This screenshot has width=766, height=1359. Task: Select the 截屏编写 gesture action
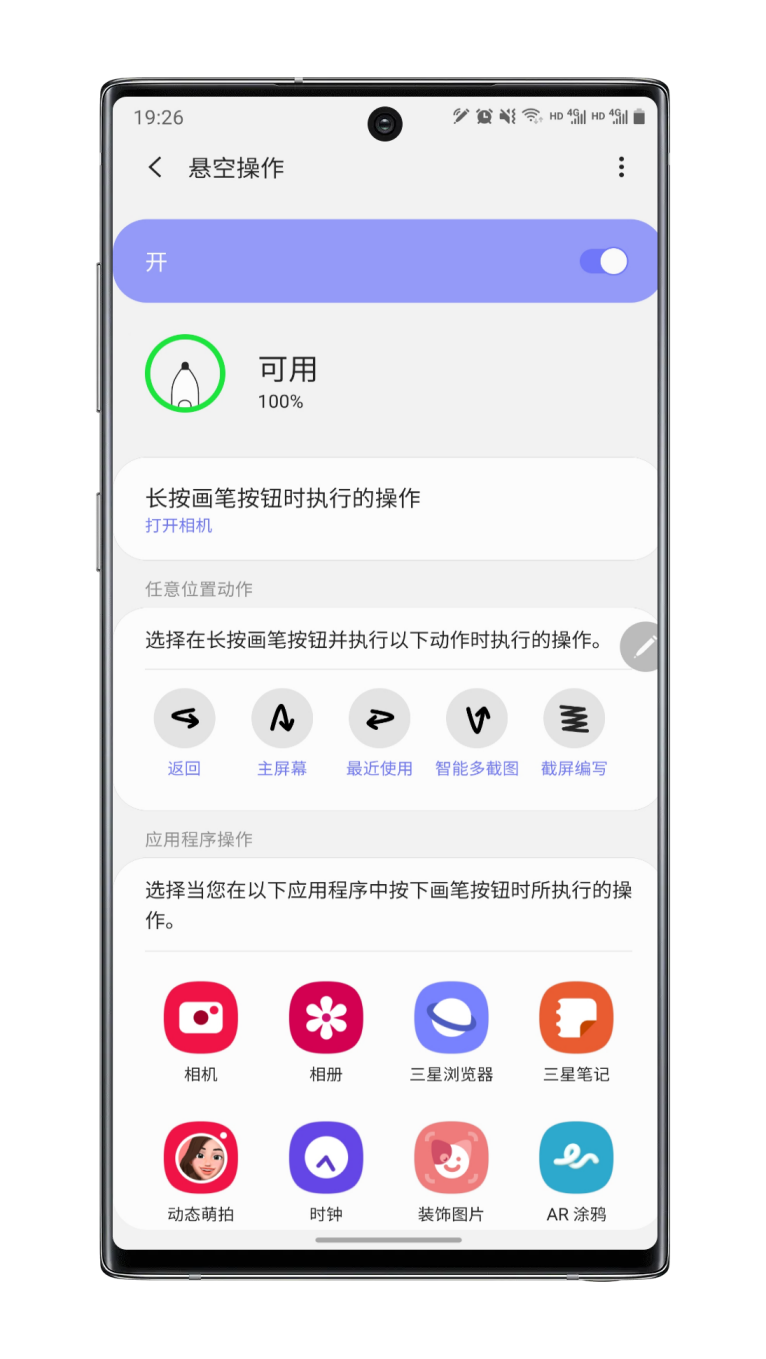tap(574, 719)
